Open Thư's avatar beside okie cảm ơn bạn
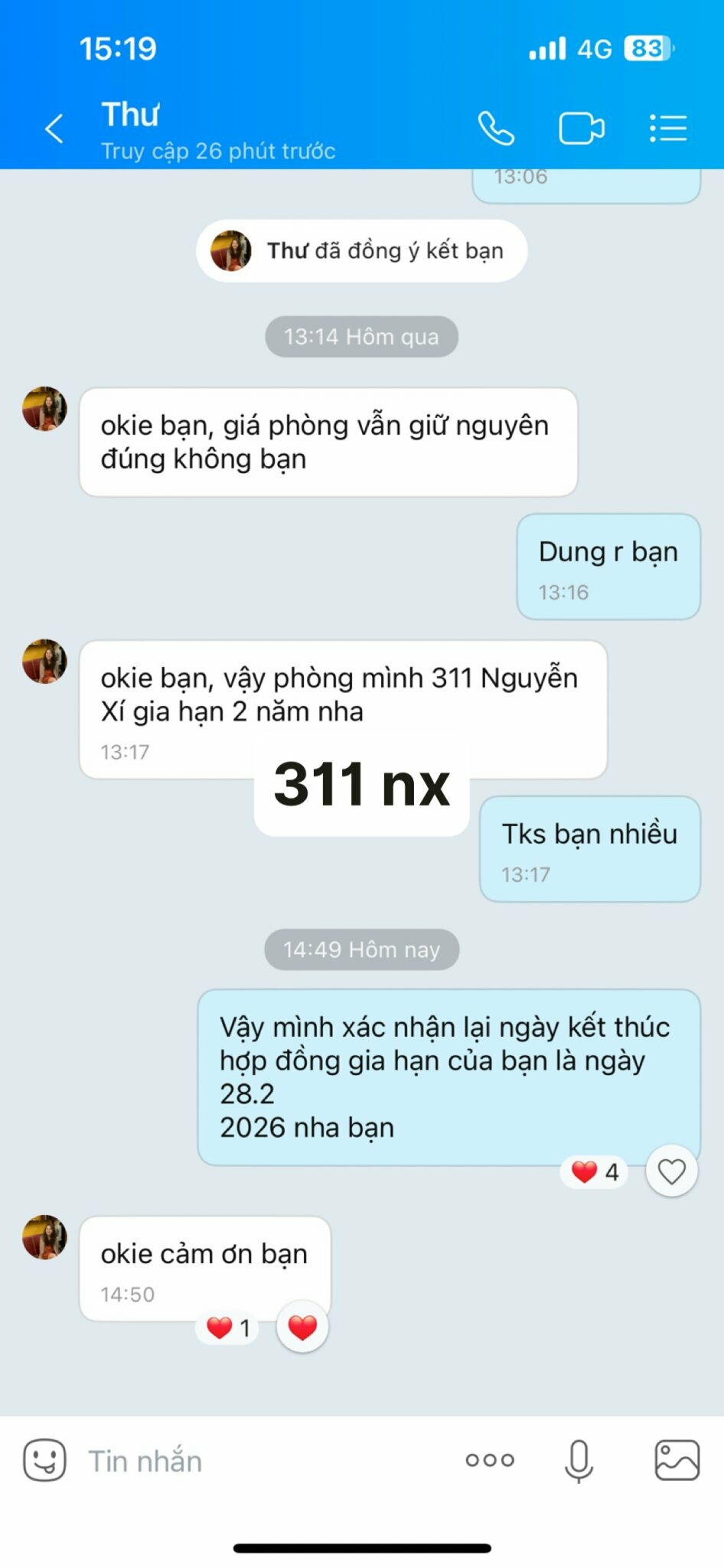 (x=44, y=1236)
